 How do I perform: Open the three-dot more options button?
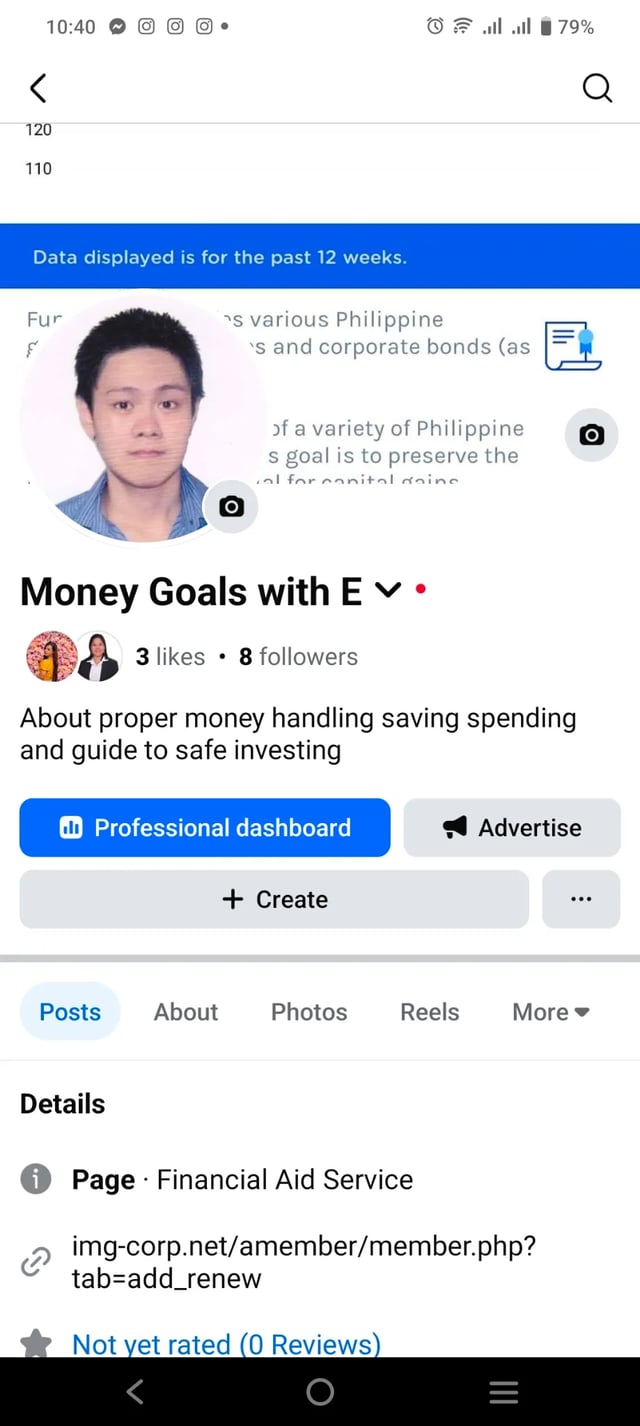581,899
